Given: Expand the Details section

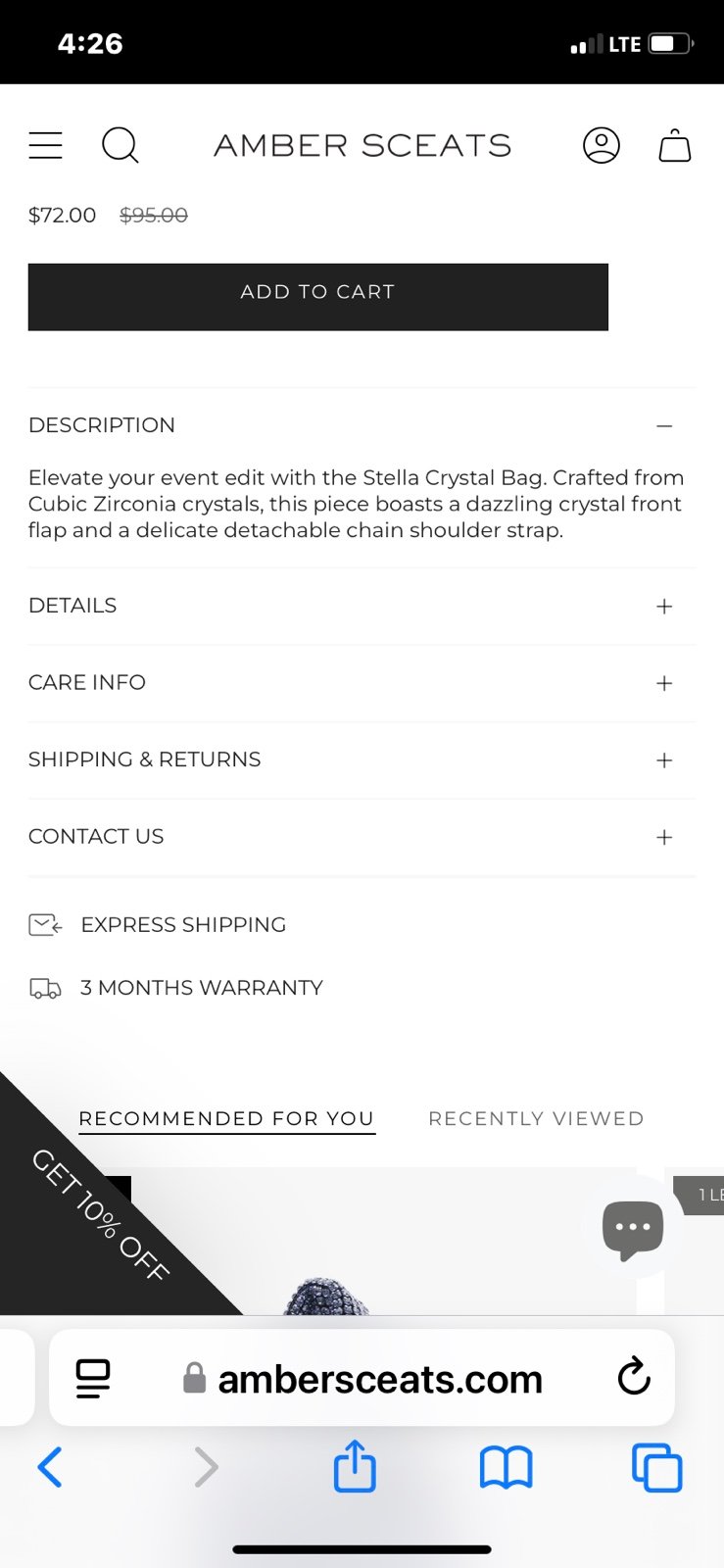Looking at the screenshot, I should [362, 606].
